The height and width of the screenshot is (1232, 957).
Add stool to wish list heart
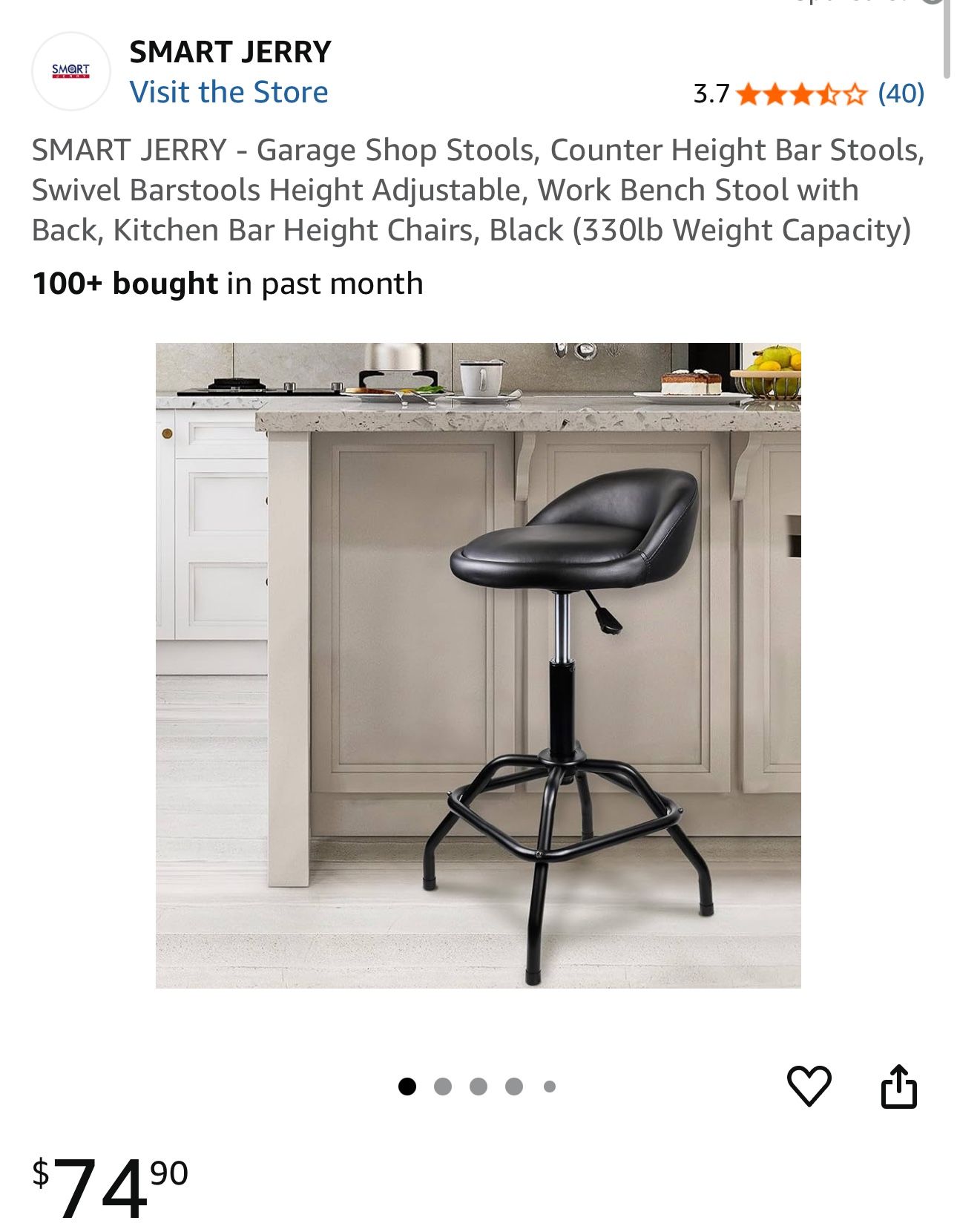pos(809,1087)
